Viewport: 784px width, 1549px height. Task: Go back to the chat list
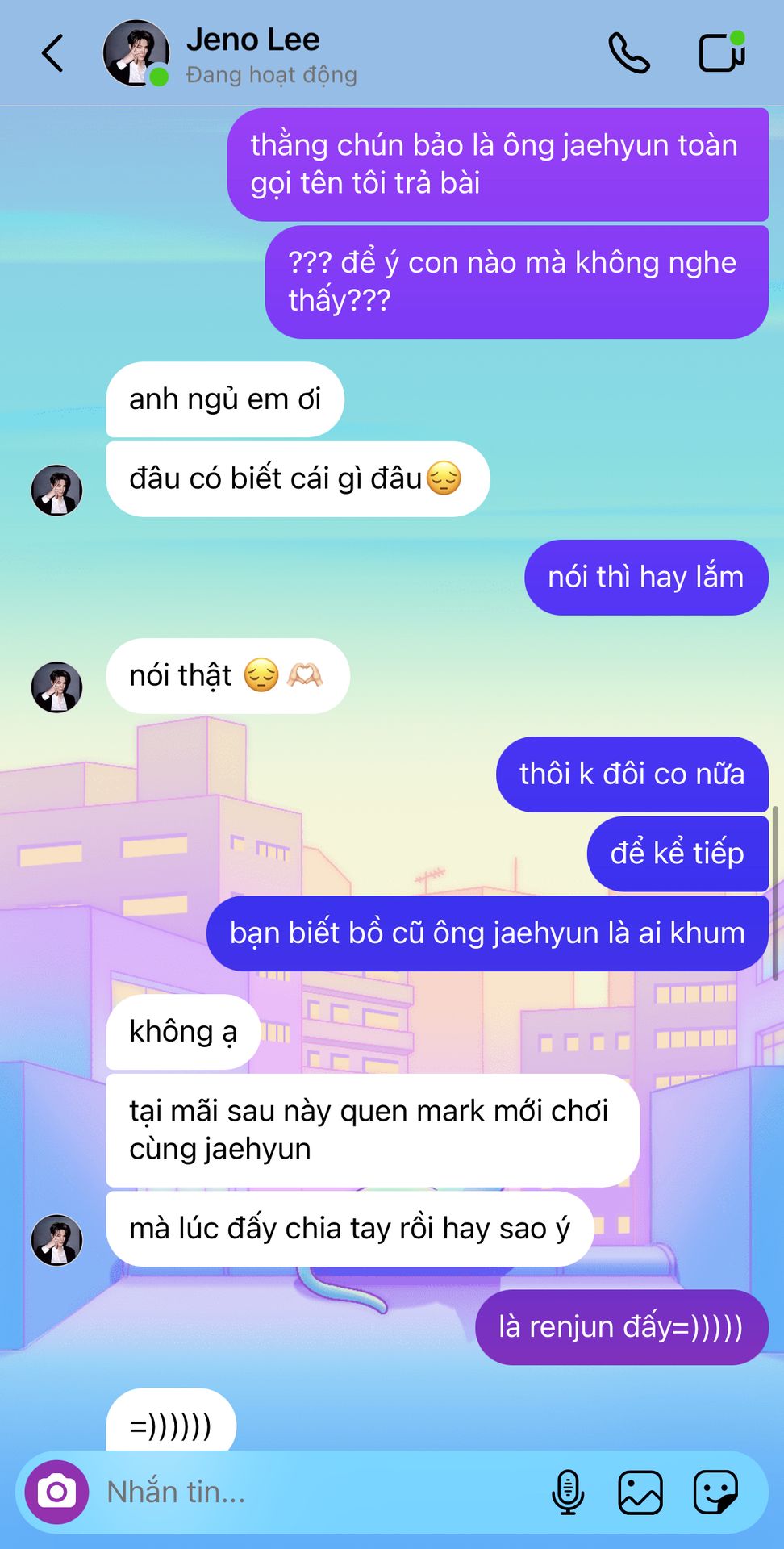click(x=53, y=54)
